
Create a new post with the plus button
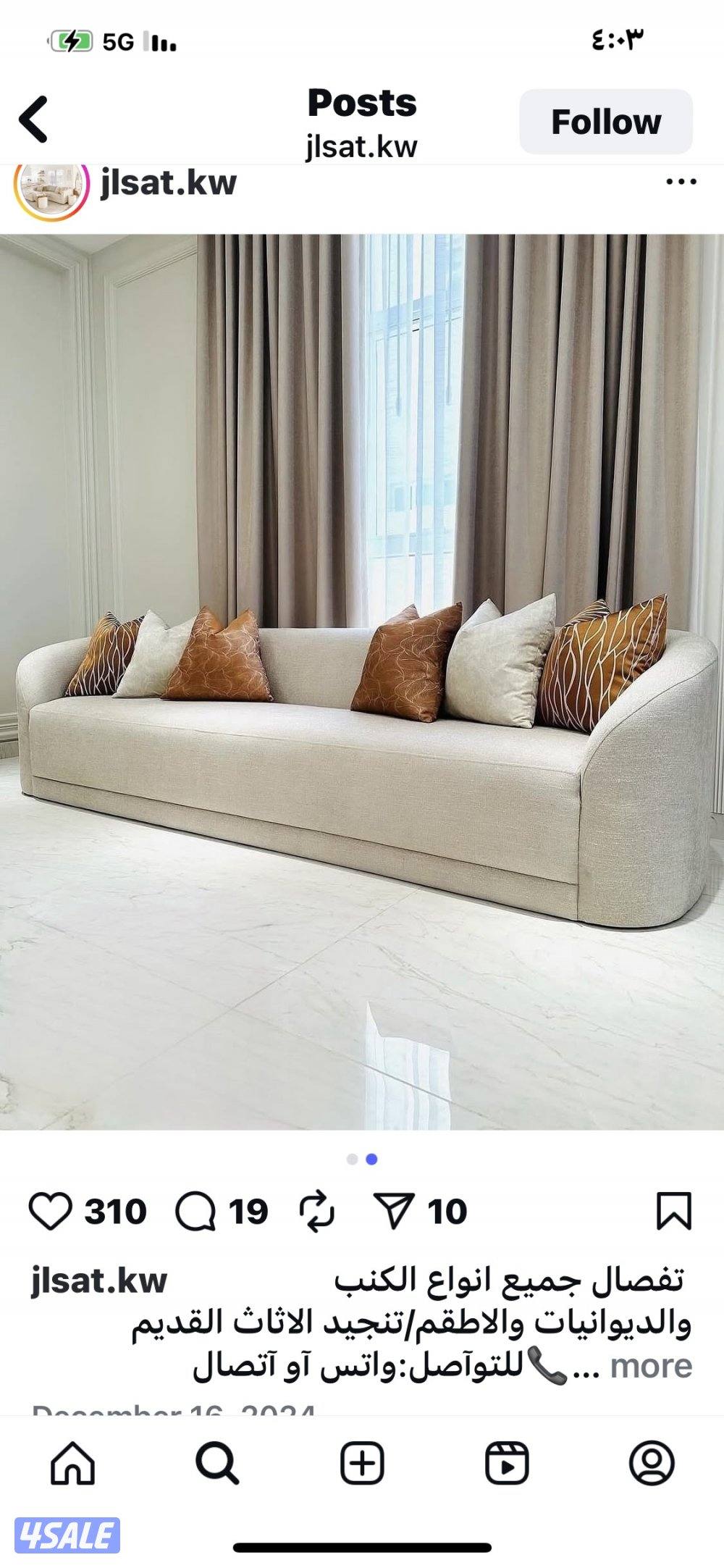361,1463
